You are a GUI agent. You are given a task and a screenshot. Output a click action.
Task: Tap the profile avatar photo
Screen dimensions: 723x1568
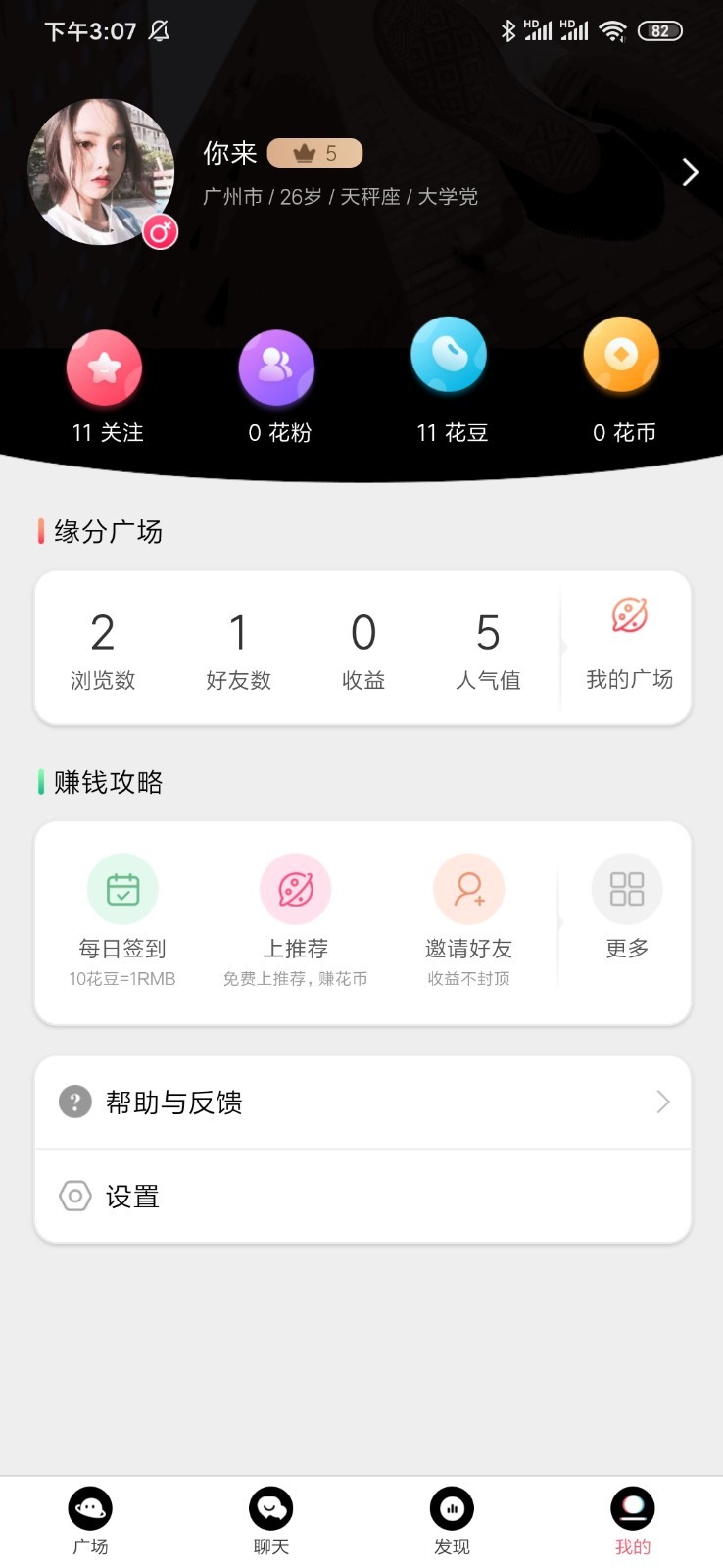102,172
